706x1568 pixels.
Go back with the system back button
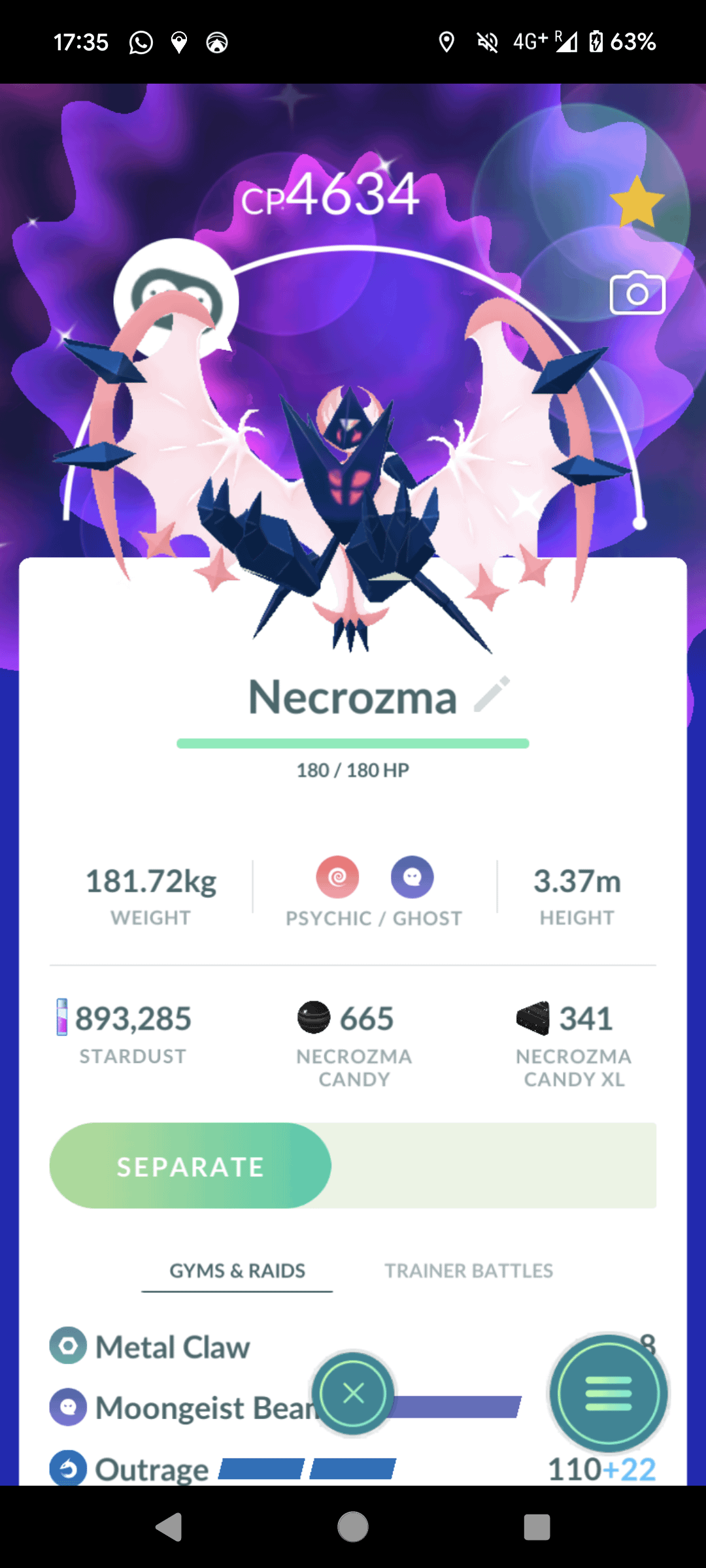tap(169, 1527)
